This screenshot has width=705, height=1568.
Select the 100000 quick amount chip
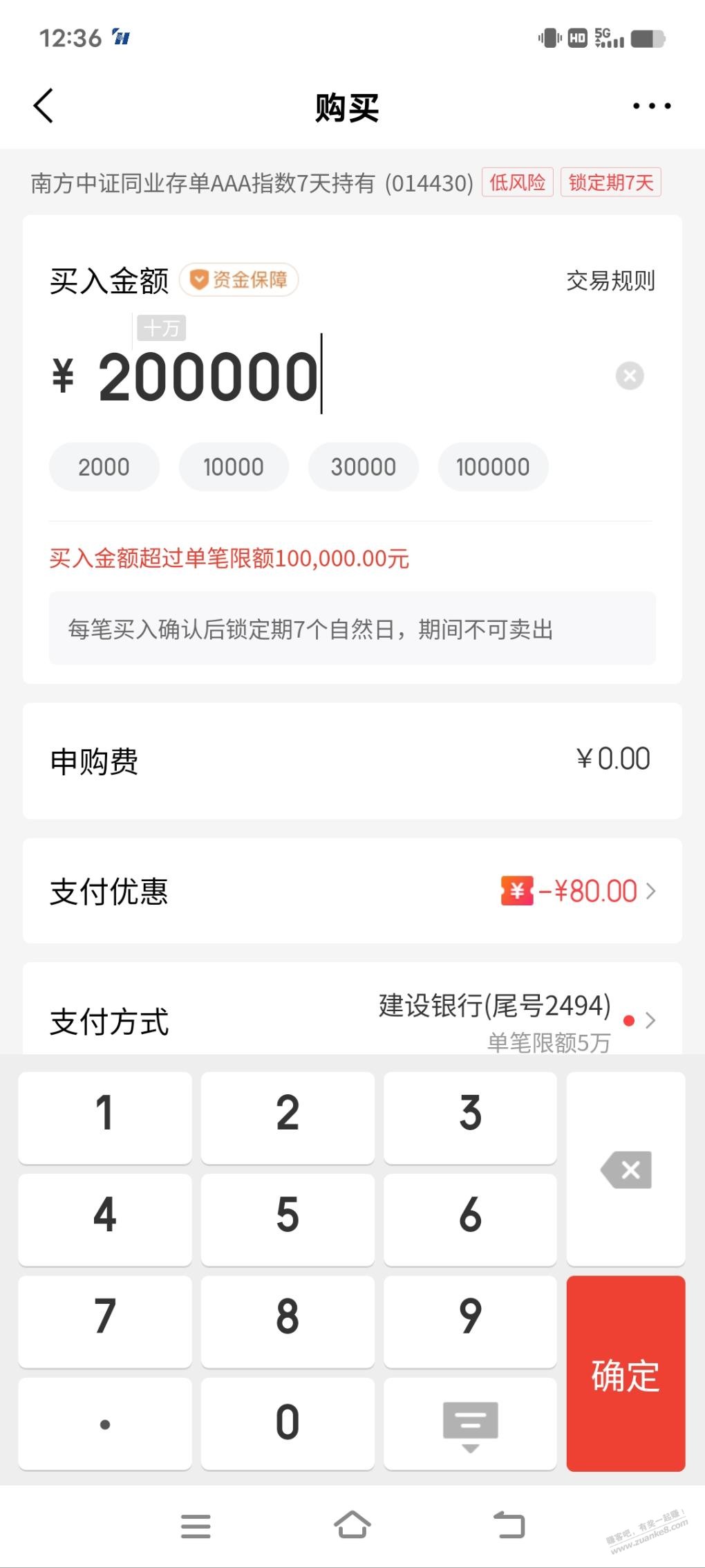[492, 466]
